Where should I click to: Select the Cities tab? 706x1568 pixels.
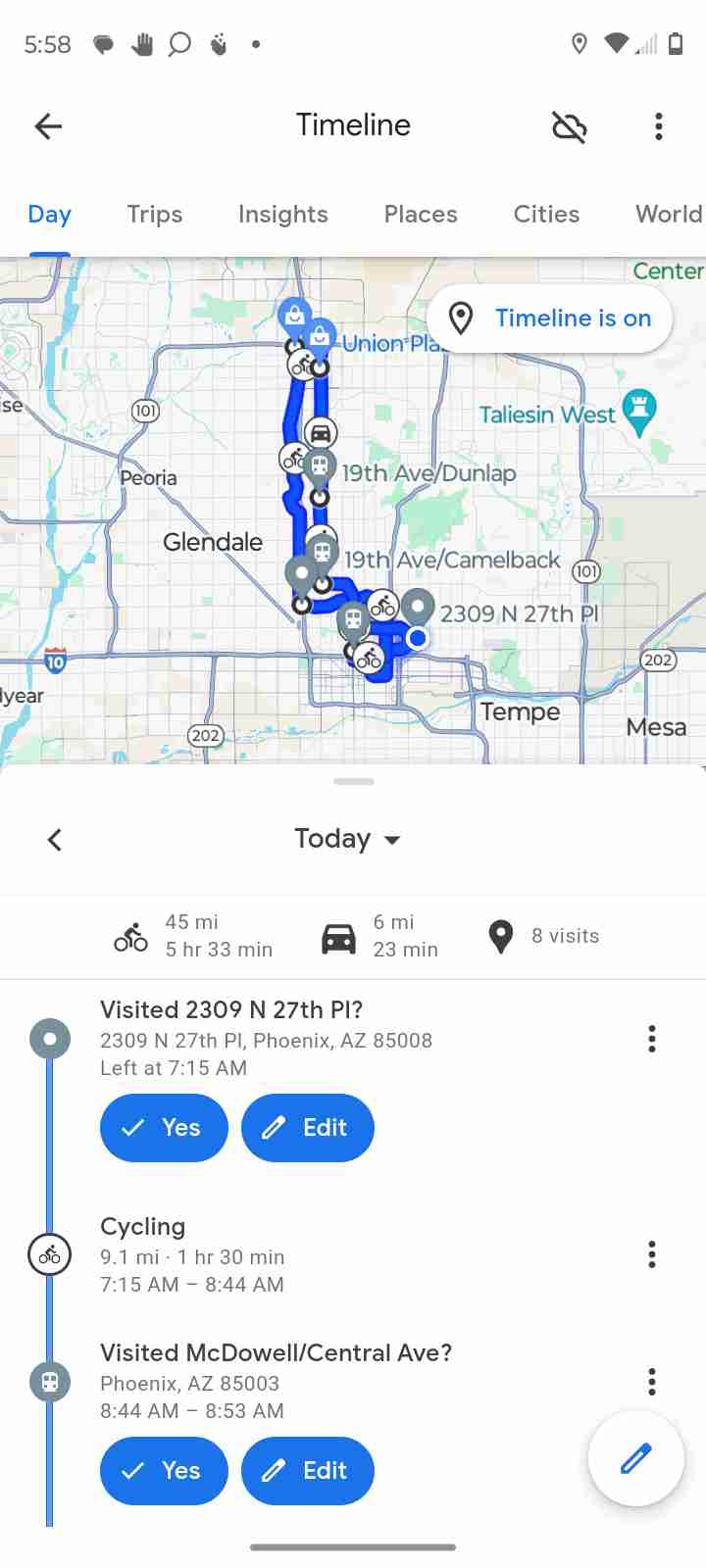click(x=546, y=215)
